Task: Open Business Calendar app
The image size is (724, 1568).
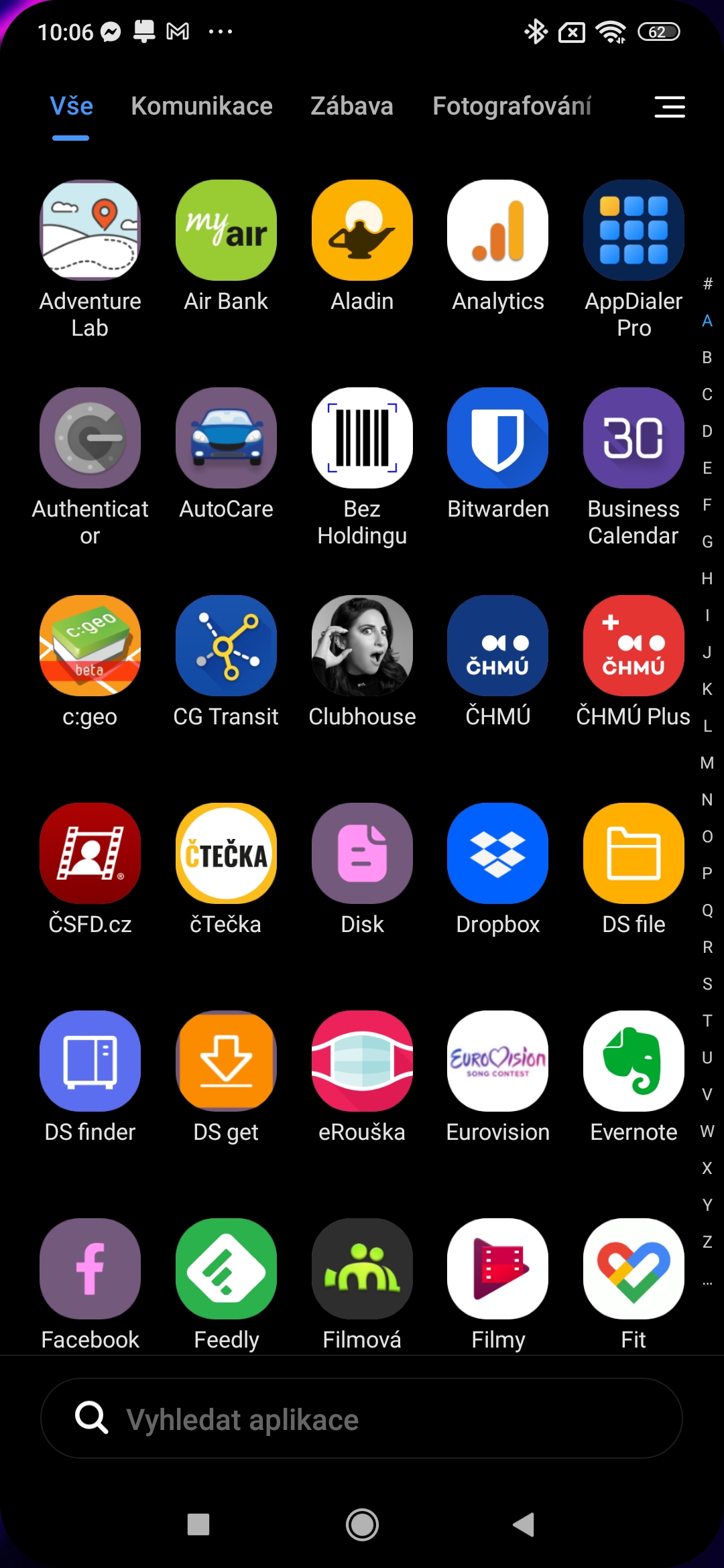Action: pyautogui.click(x=633, y=438)
